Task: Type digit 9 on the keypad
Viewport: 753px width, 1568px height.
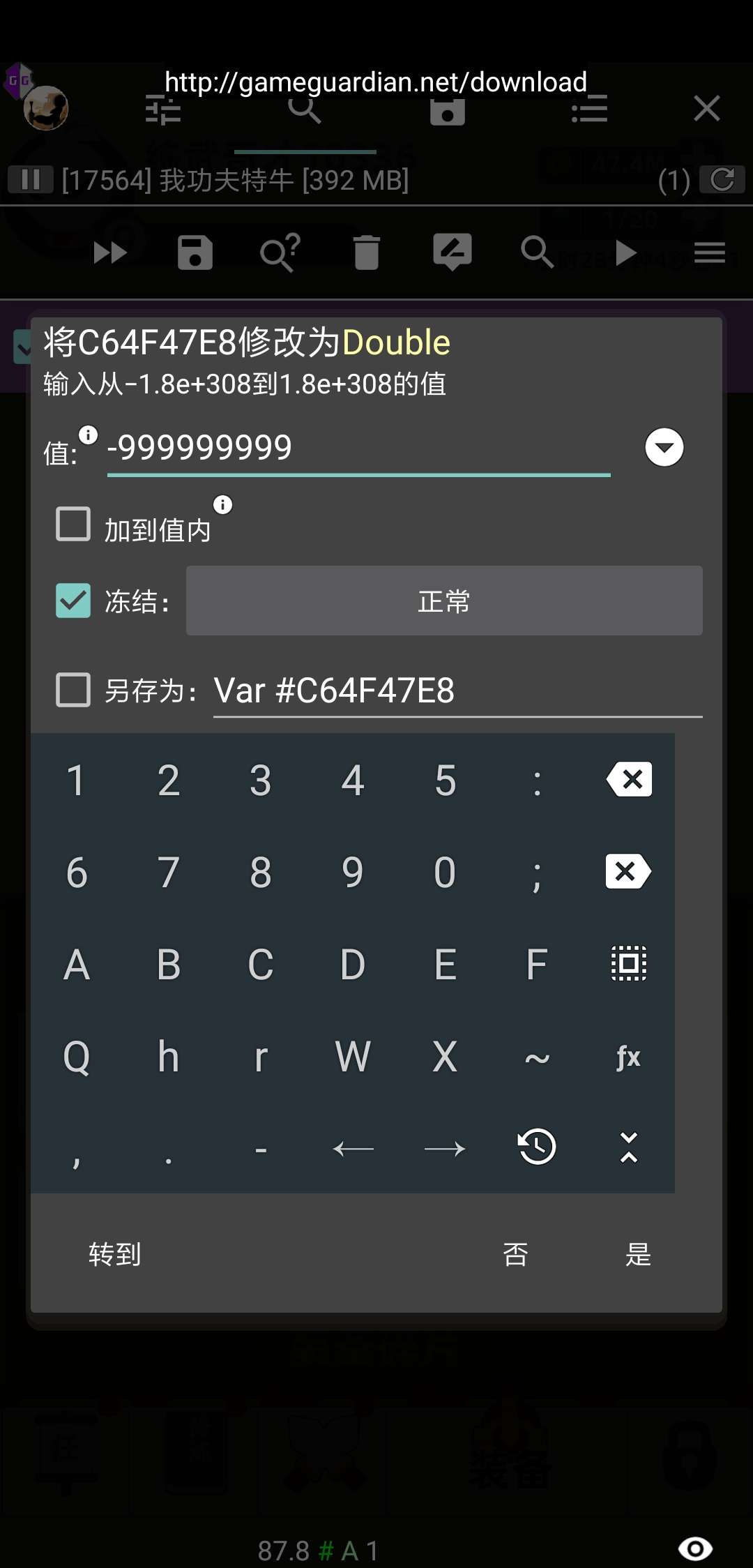Action: click(x=353, y=872)
